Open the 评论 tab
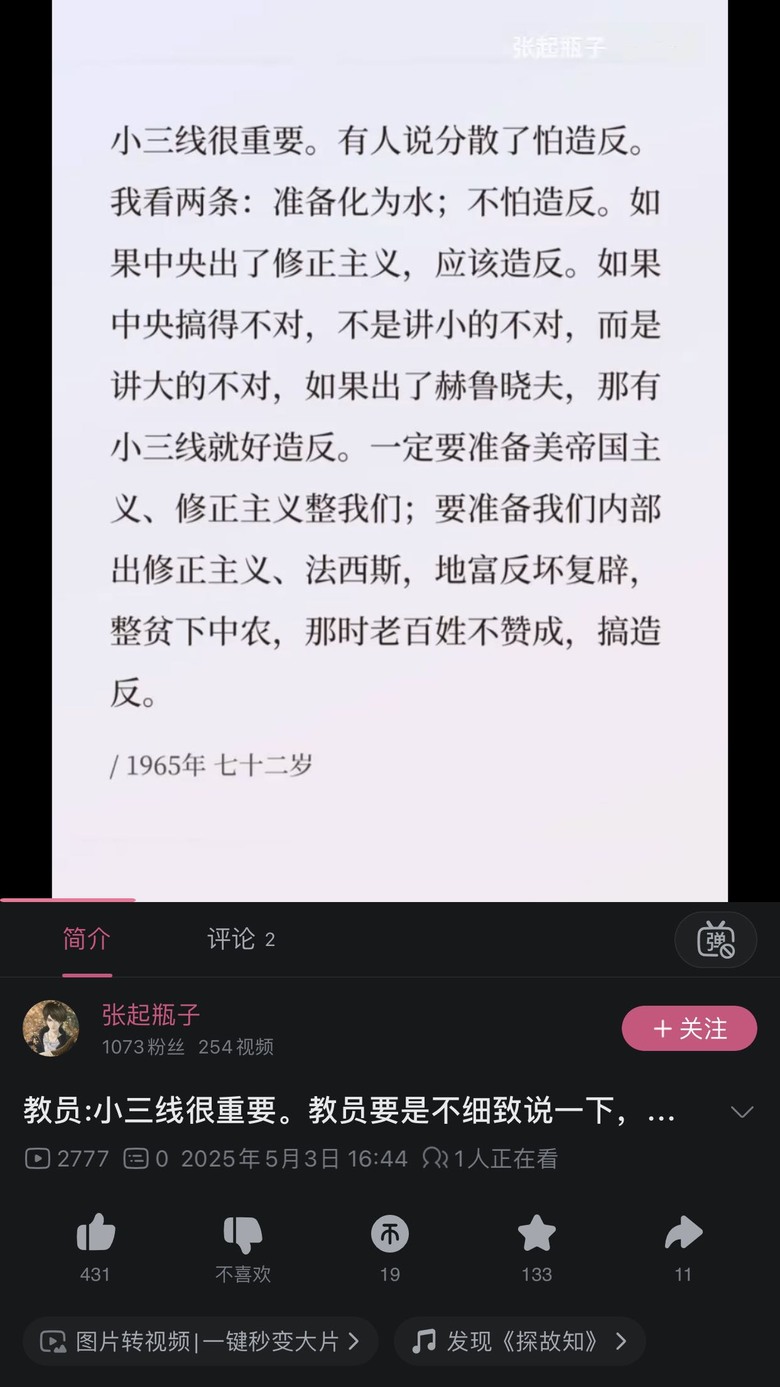This screenshot has height=1387, width=780. pos(240,939)
